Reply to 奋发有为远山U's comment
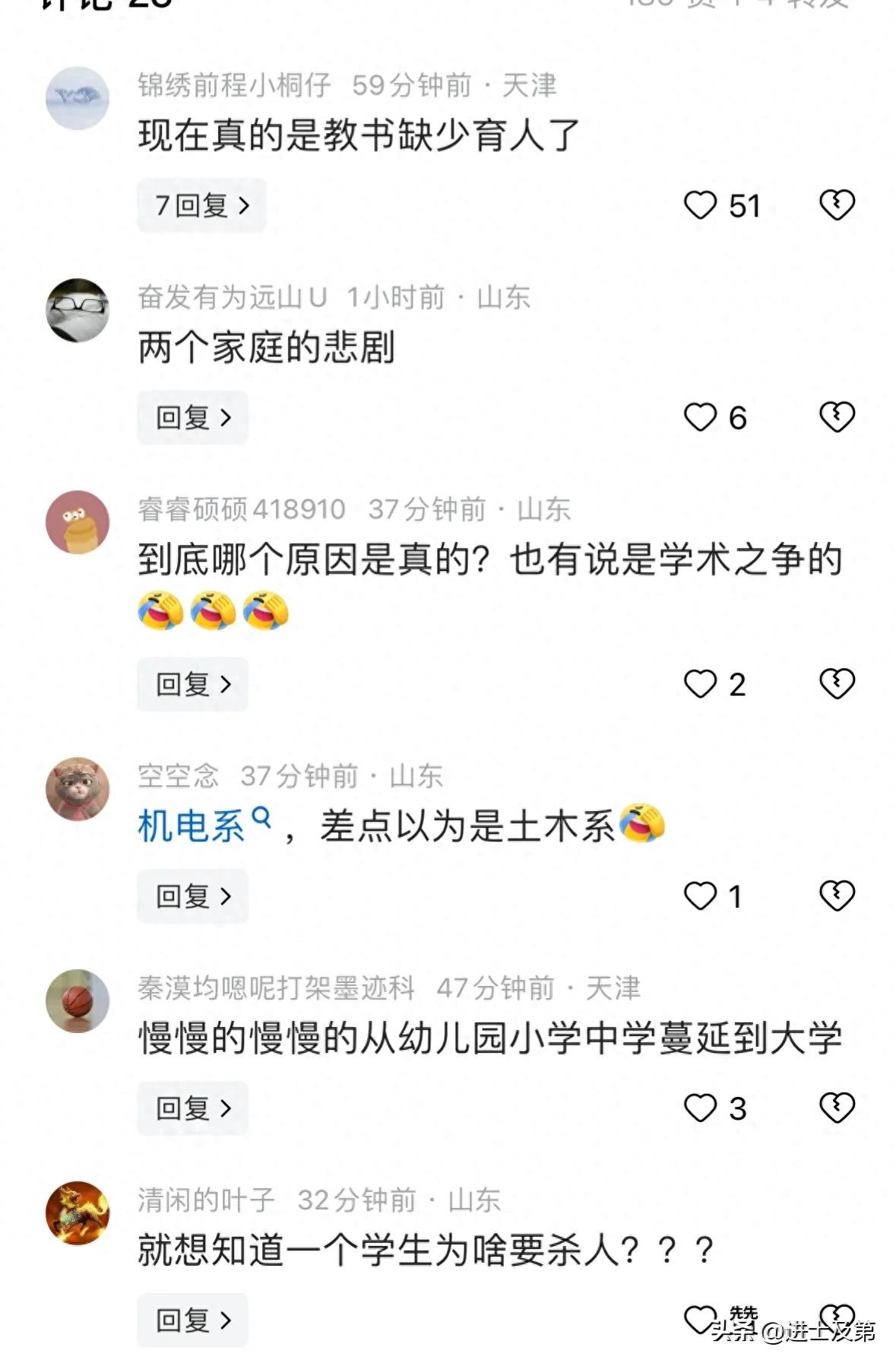Viewport: 896px width, 1363px height. point(193,417)
